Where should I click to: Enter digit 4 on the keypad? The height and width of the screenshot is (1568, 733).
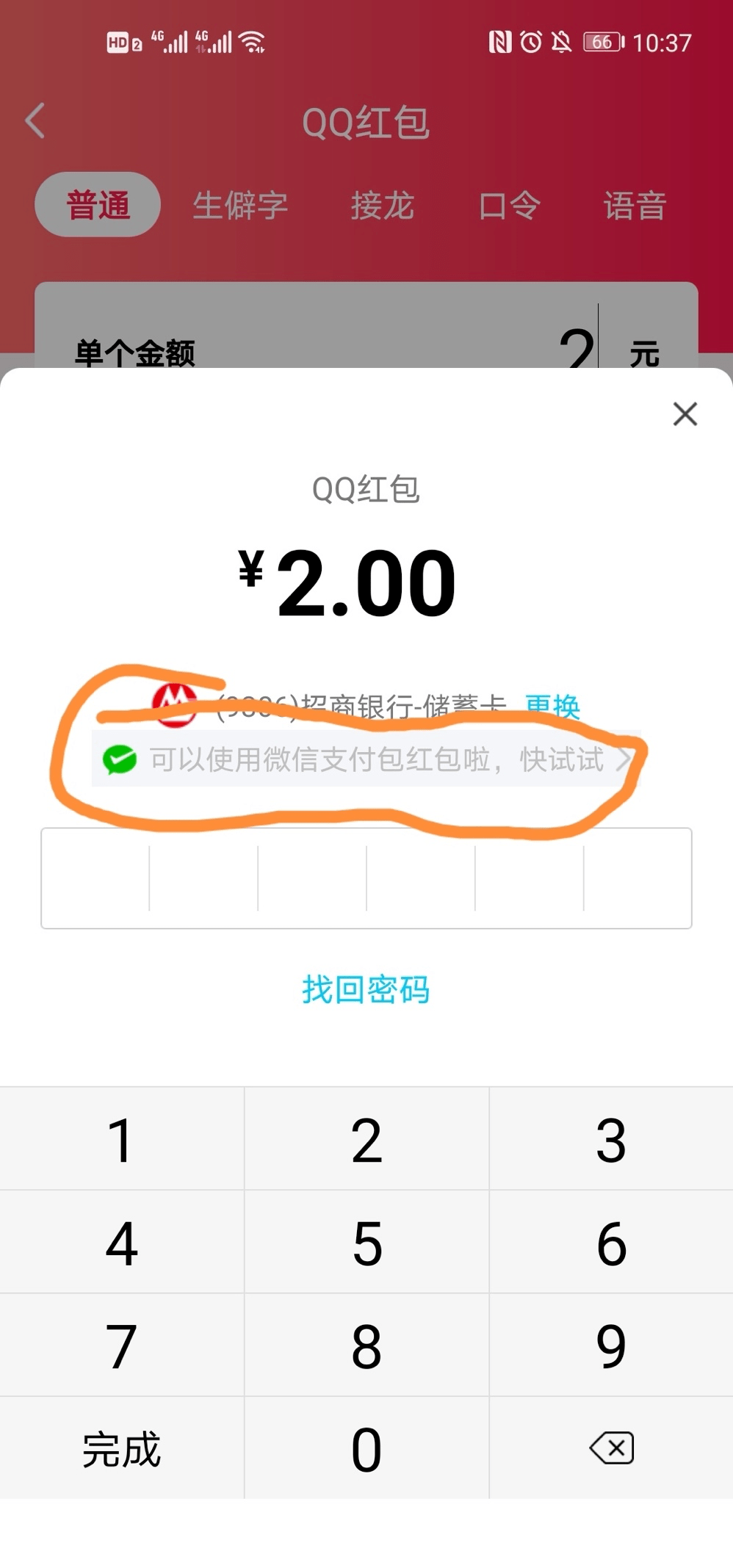(x=121, y=1243)
